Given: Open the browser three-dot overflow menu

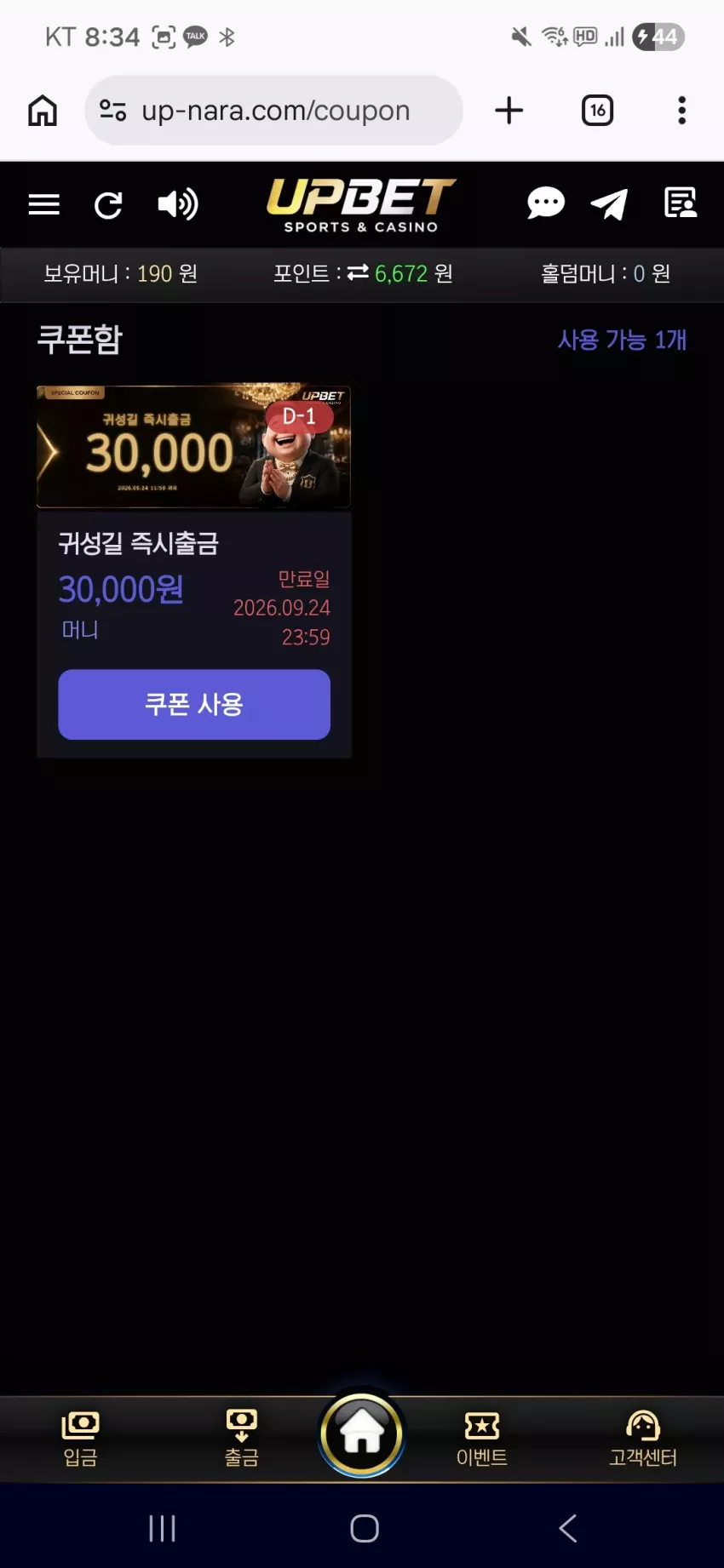Looking at the screenshot, I should (681, 111).
